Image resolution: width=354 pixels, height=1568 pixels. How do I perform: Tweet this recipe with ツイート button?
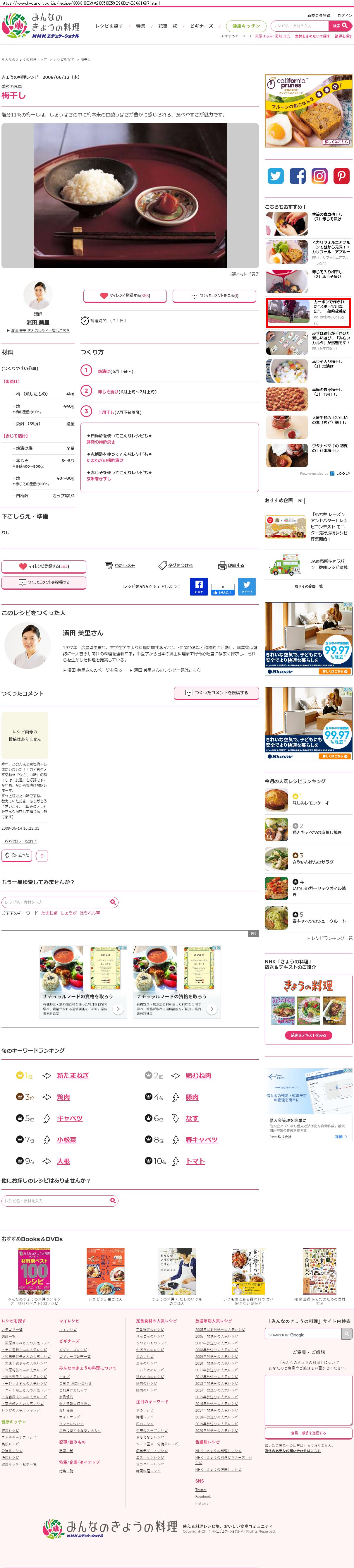[247, 586]
